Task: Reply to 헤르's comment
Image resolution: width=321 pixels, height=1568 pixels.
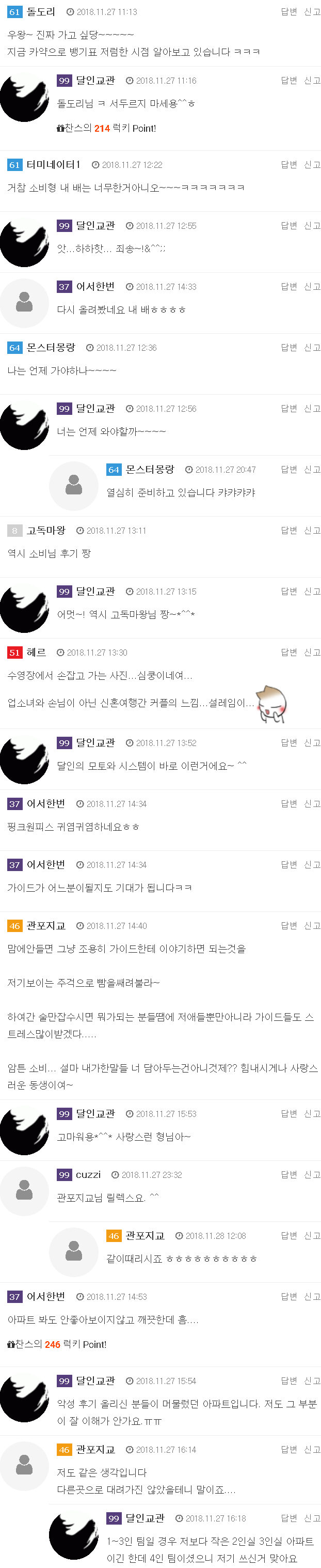Action: tap(288, 652)
